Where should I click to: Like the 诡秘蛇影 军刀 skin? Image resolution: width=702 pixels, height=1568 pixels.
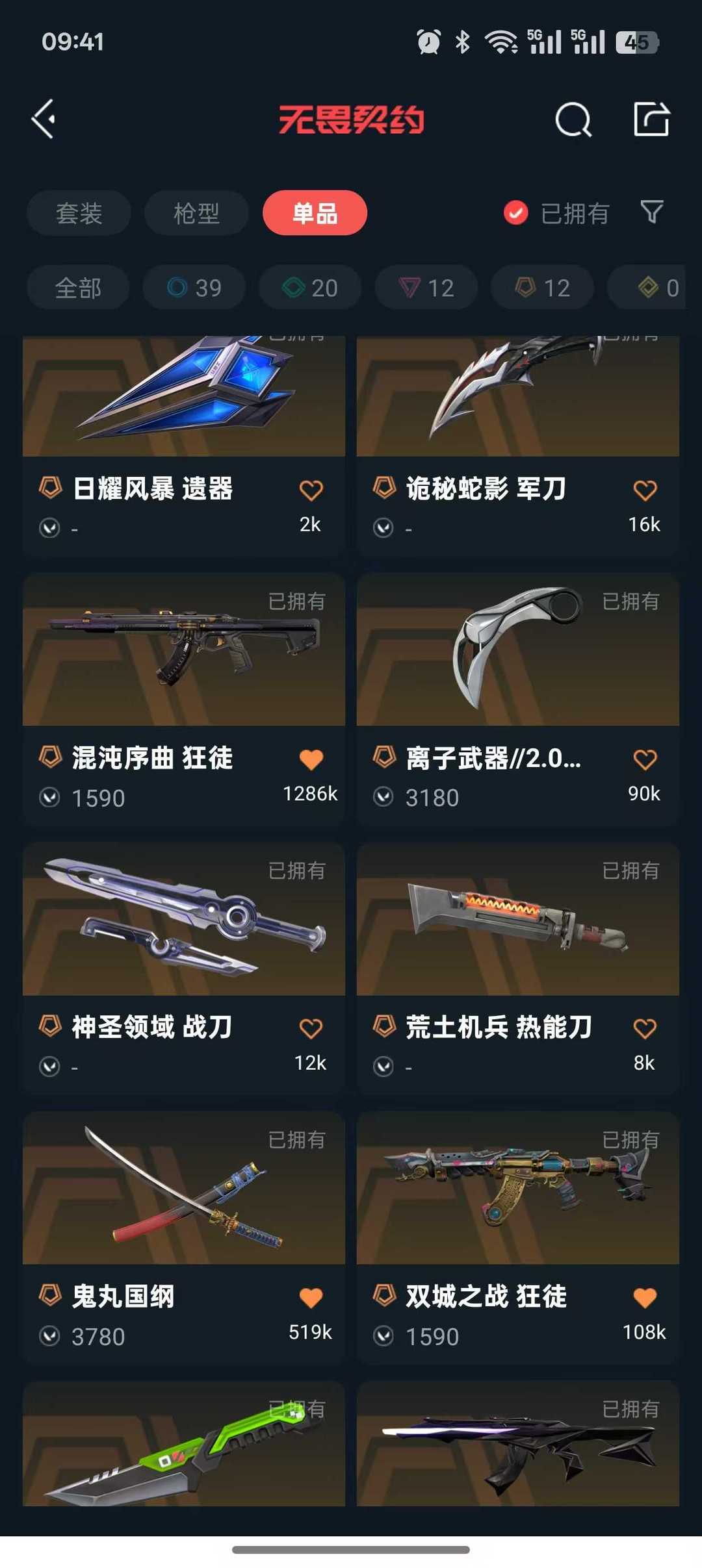tap(645, 490)
